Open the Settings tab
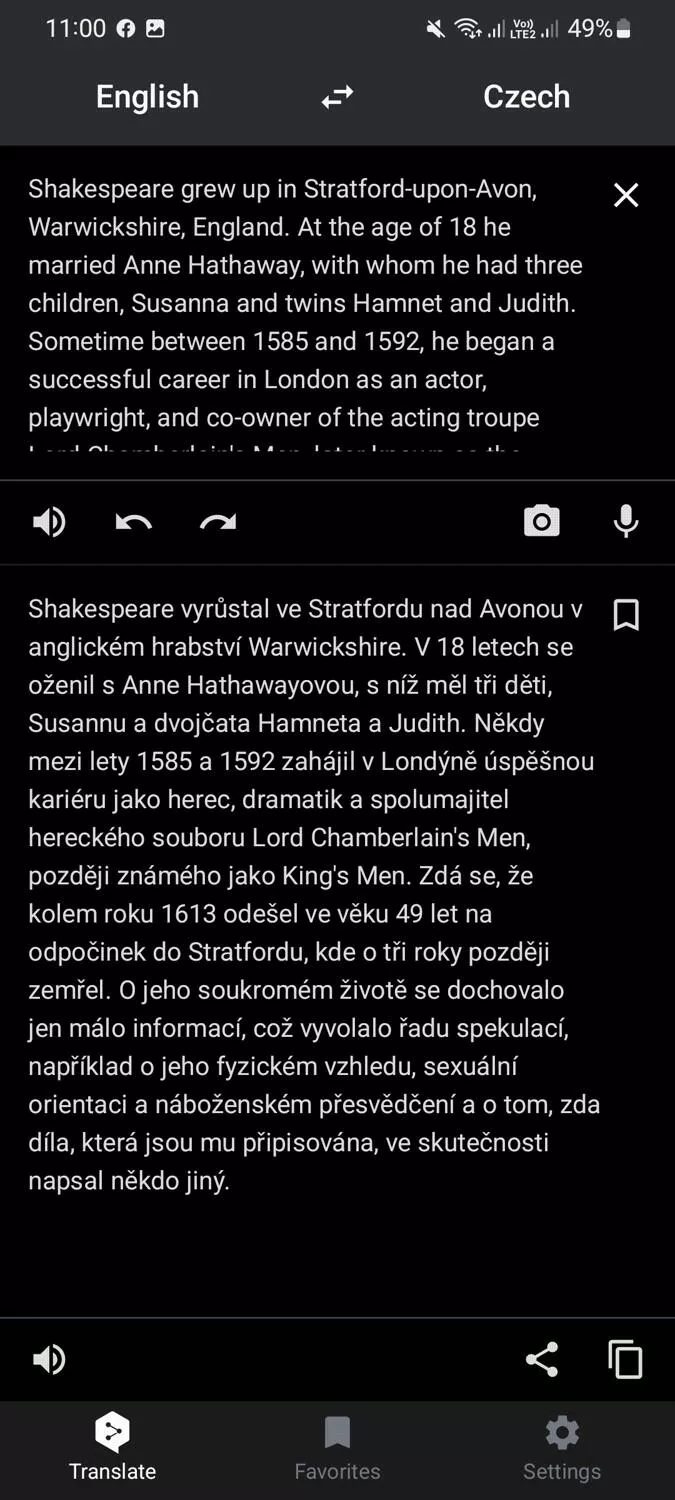The image size is (675, 1500). [x=562, y=1448]
